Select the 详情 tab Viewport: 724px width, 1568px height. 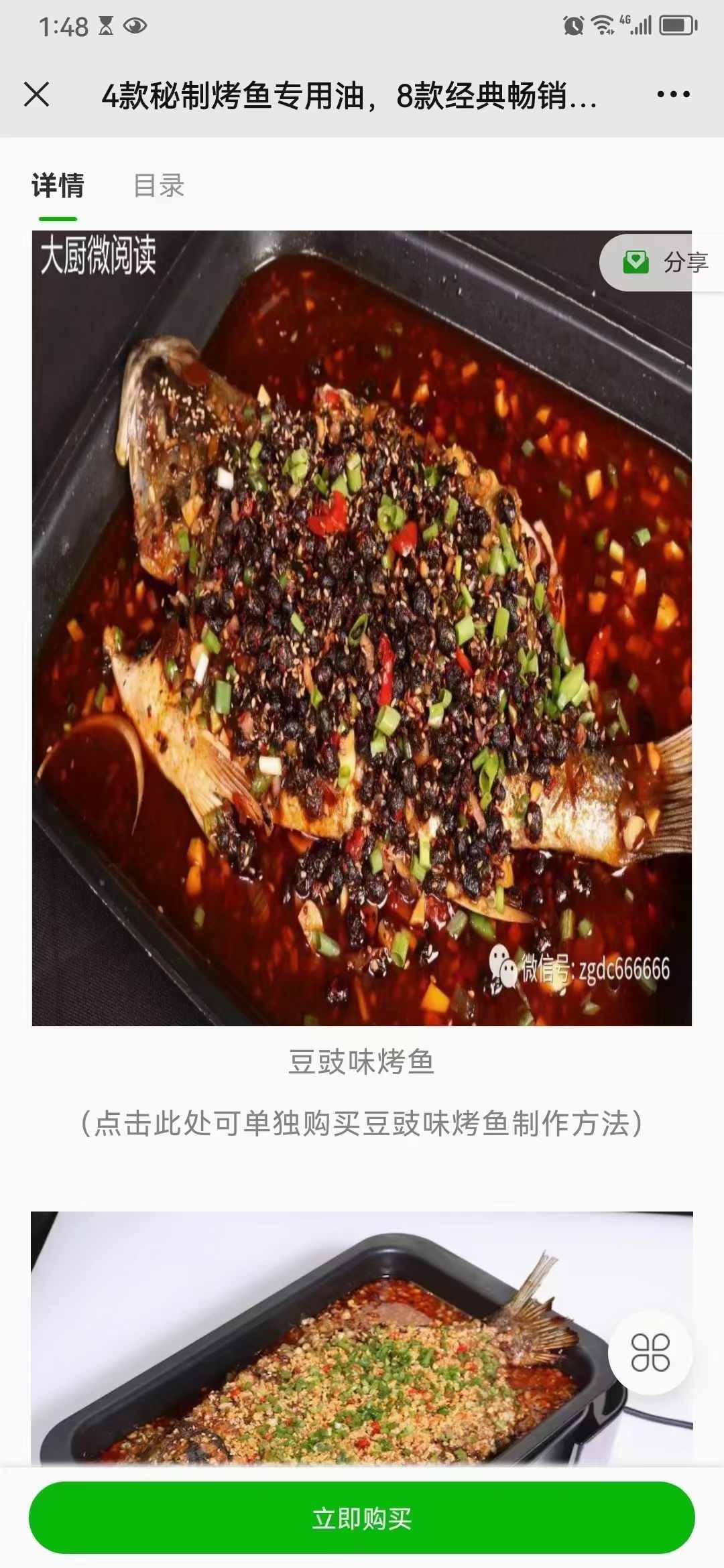click(x=57, y=187)
